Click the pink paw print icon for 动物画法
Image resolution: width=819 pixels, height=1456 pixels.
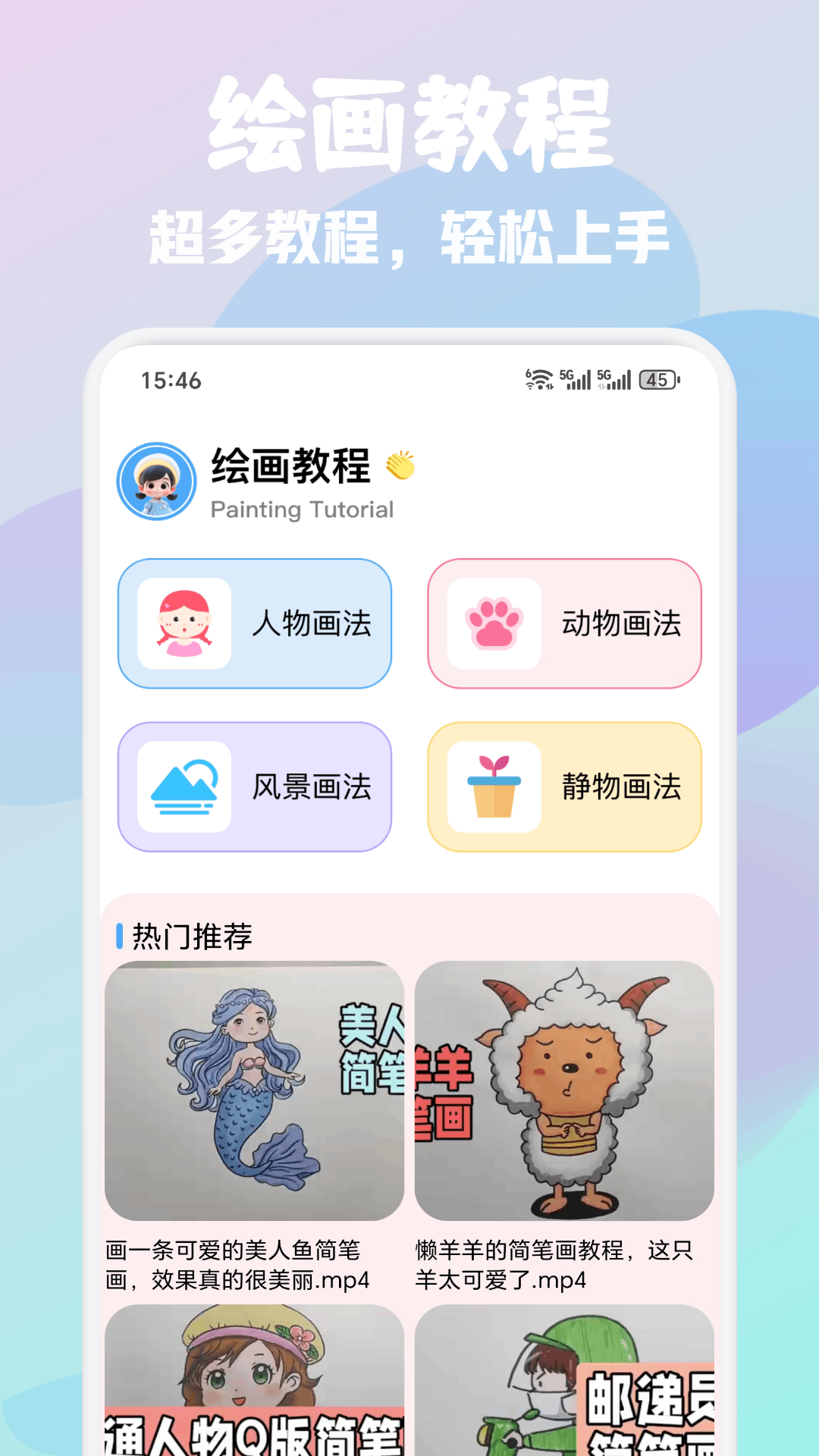[494, 623]
